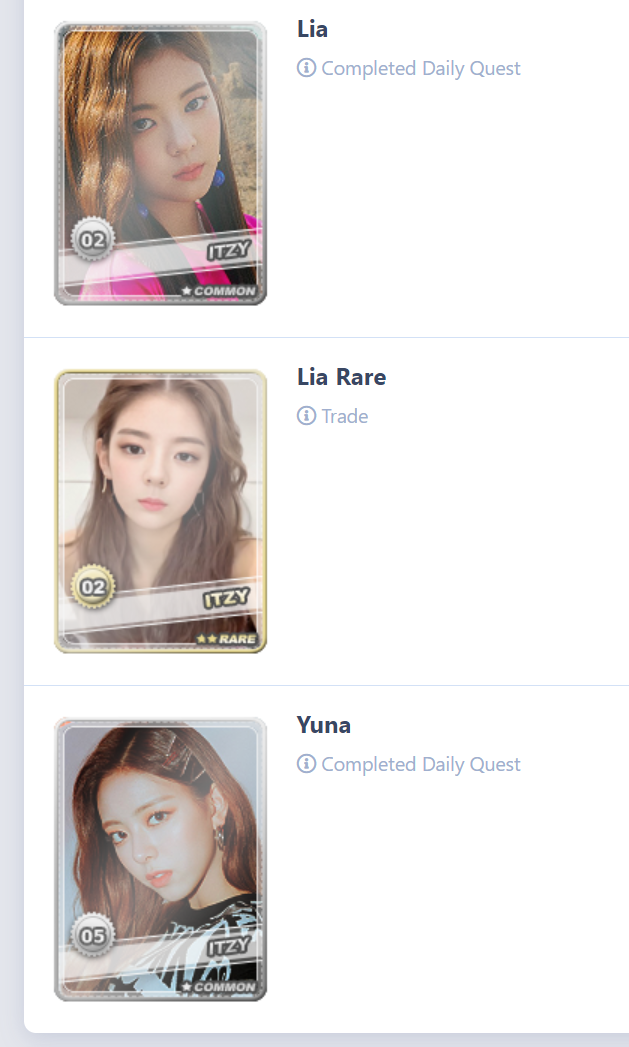The image size is (629, 1047).
Task: Tap info icon under the Yuna title
Action: [306, 764]
